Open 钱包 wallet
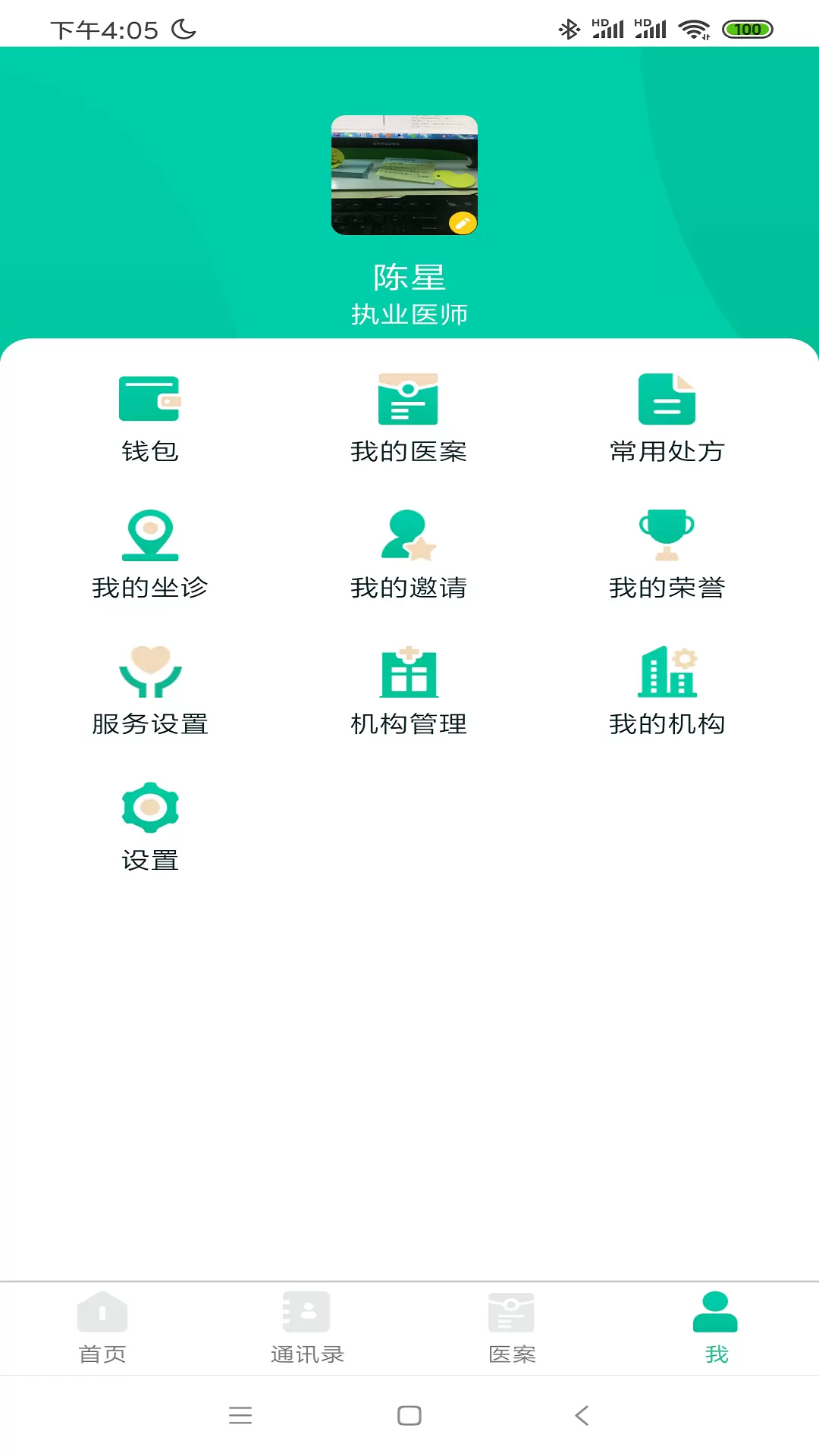 point(149,419)
